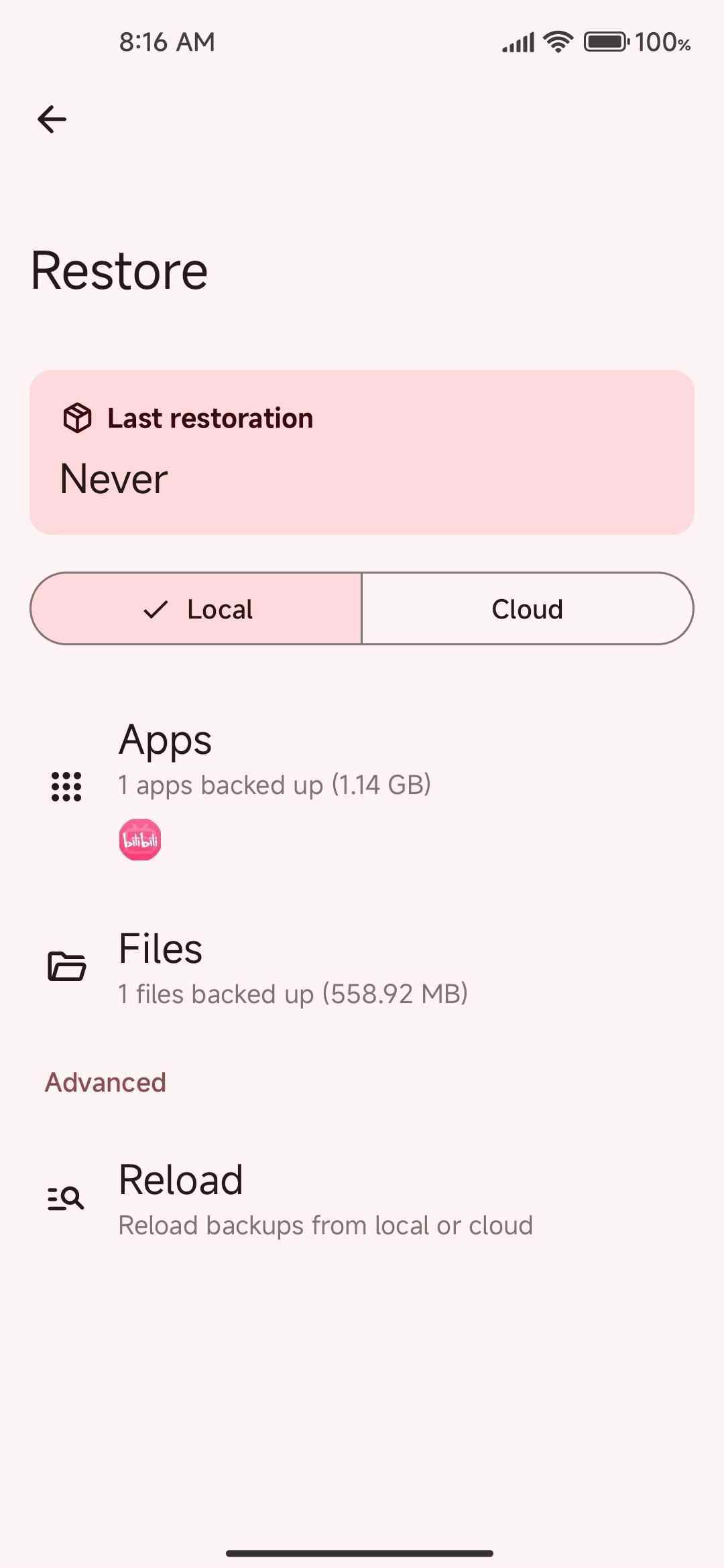Tap the battery icon in the status bar
The width and height of the screenshot is (724, 1568).
(x=607, y=42)
